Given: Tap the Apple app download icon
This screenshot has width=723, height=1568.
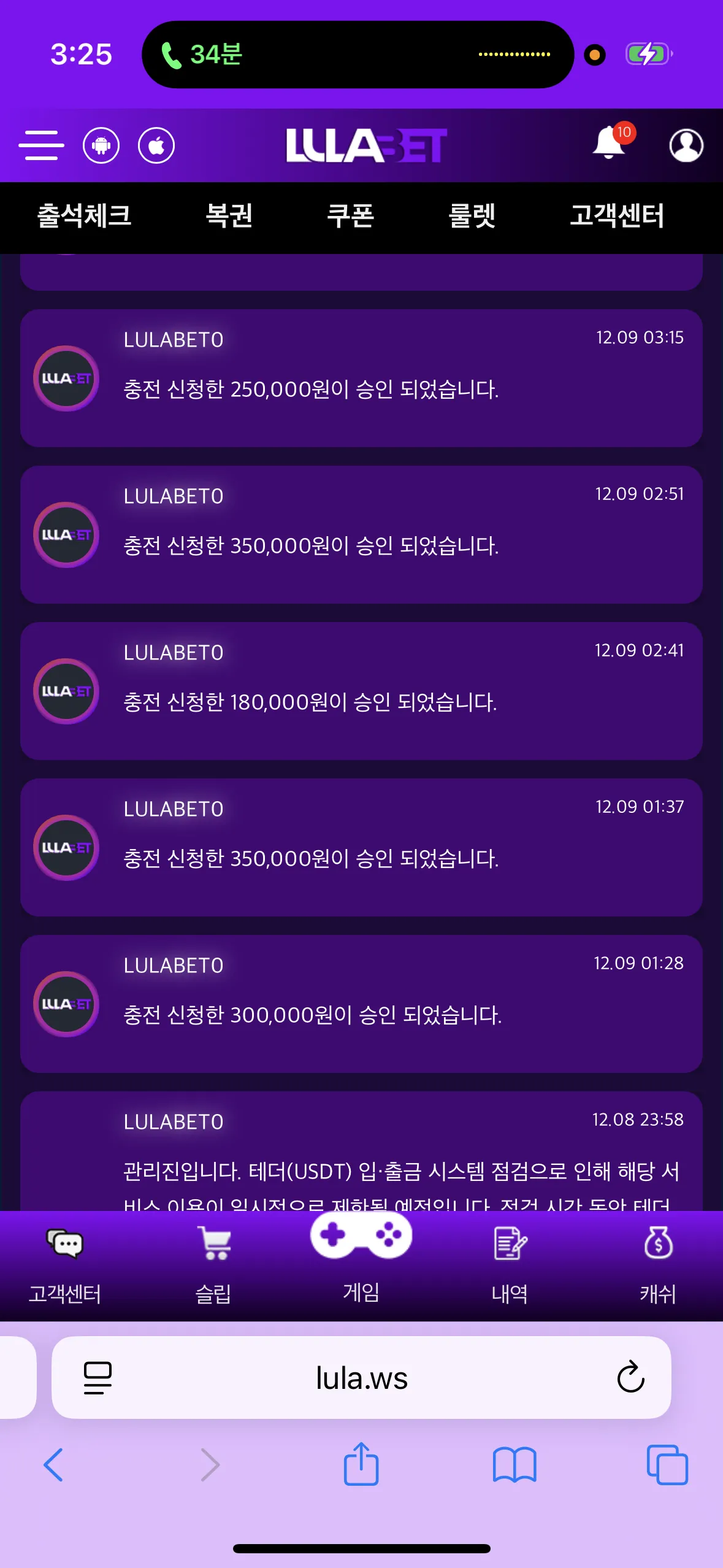Looking at the screenshot, I should point(156,145).
